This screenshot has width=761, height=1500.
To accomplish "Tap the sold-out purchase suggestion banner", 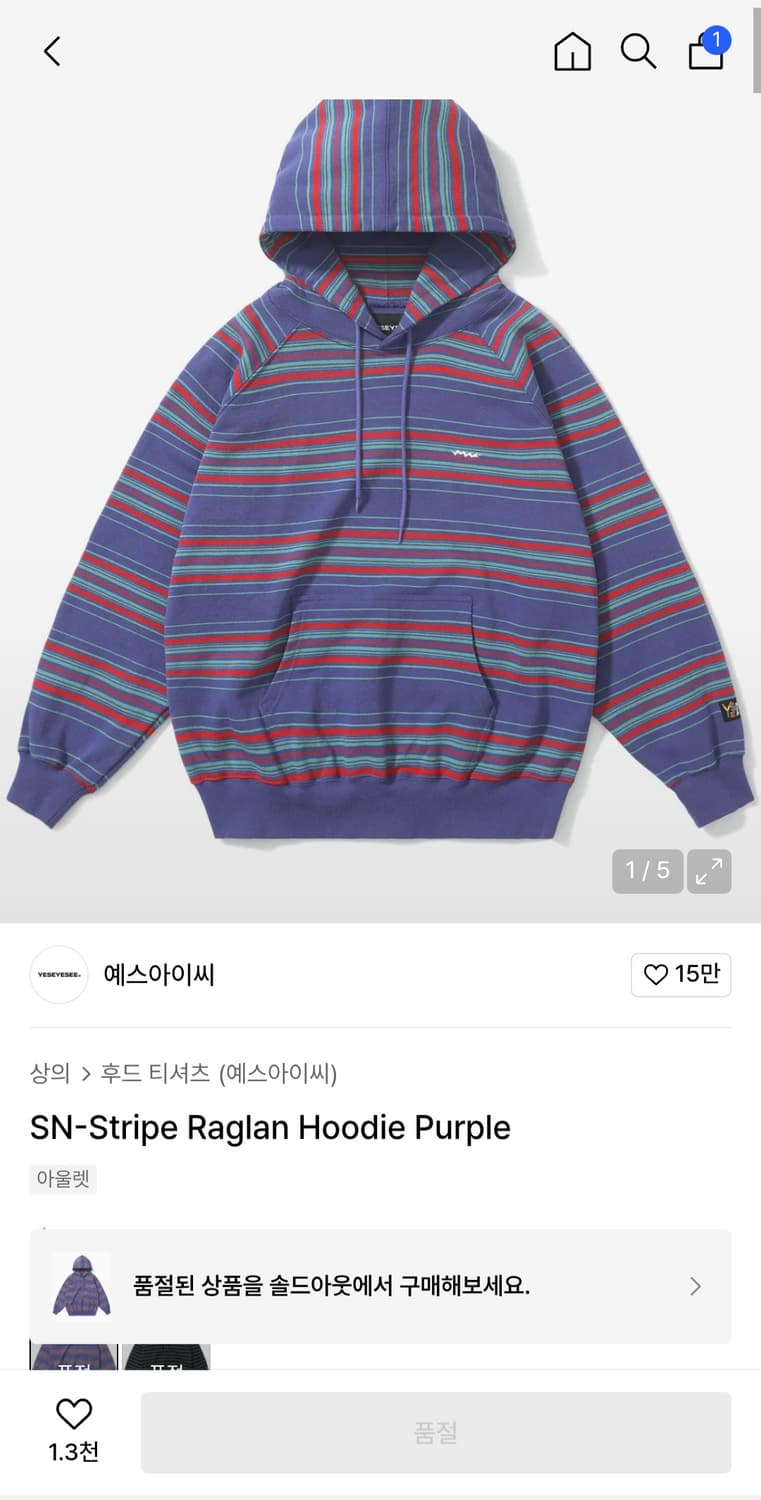I will pos(380,1286).
